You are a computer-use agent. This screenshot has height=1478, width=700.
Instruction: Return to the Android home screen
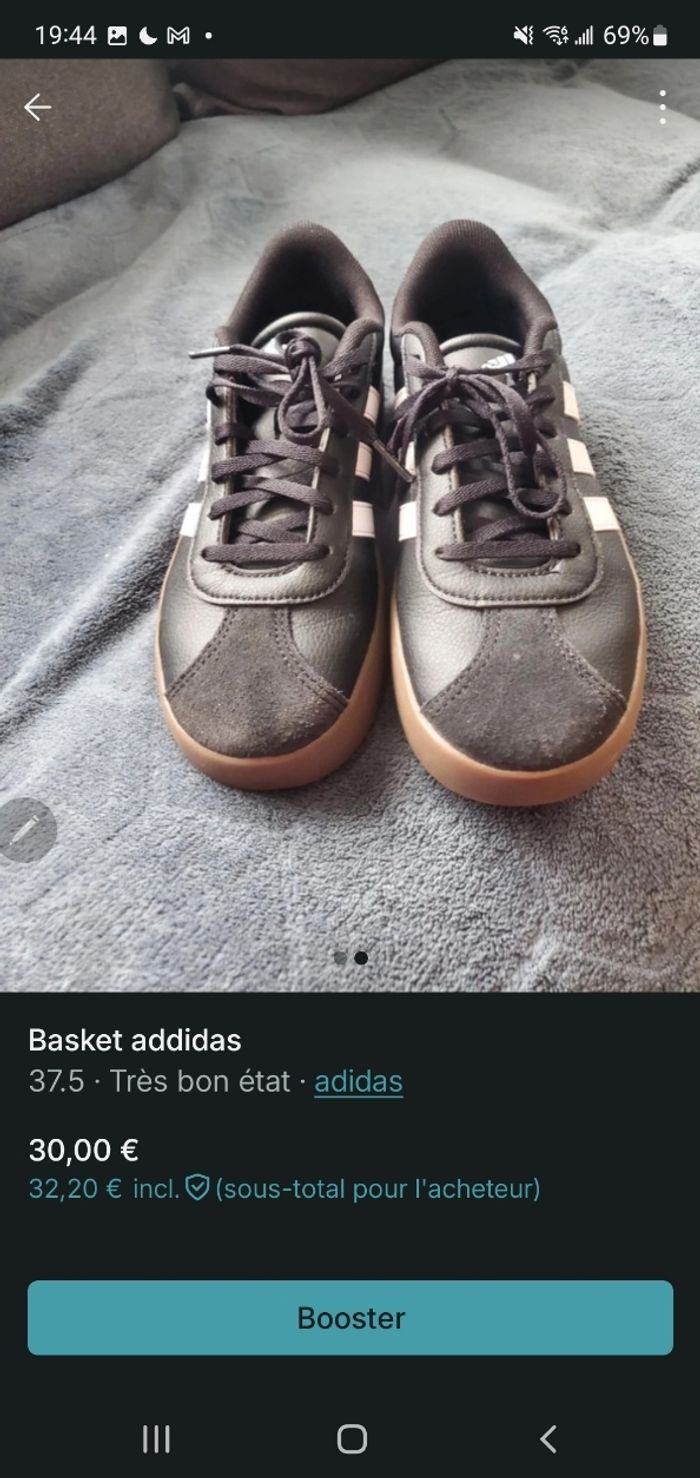(x=351, y=1439)
